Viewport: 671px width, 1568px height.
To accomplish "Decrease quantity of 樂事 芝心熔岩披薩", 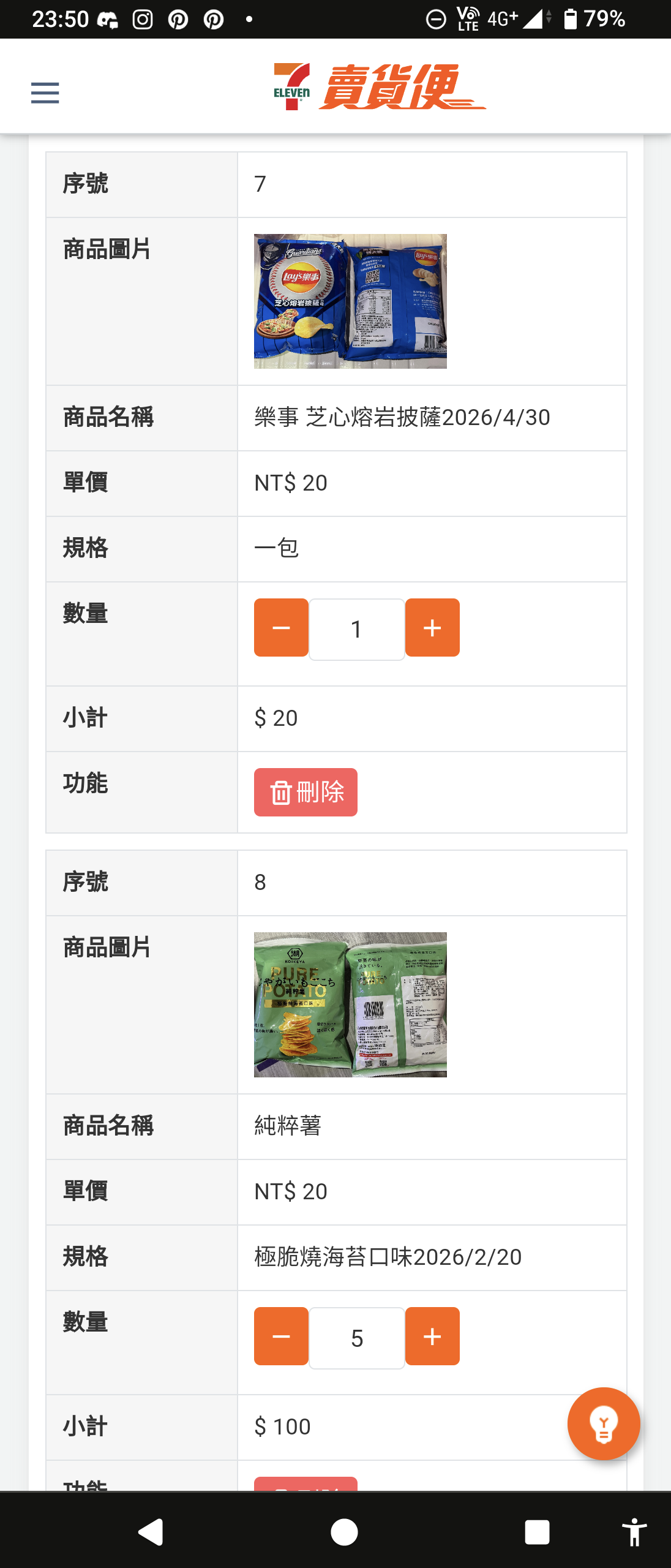I will [x=281, y=628].
